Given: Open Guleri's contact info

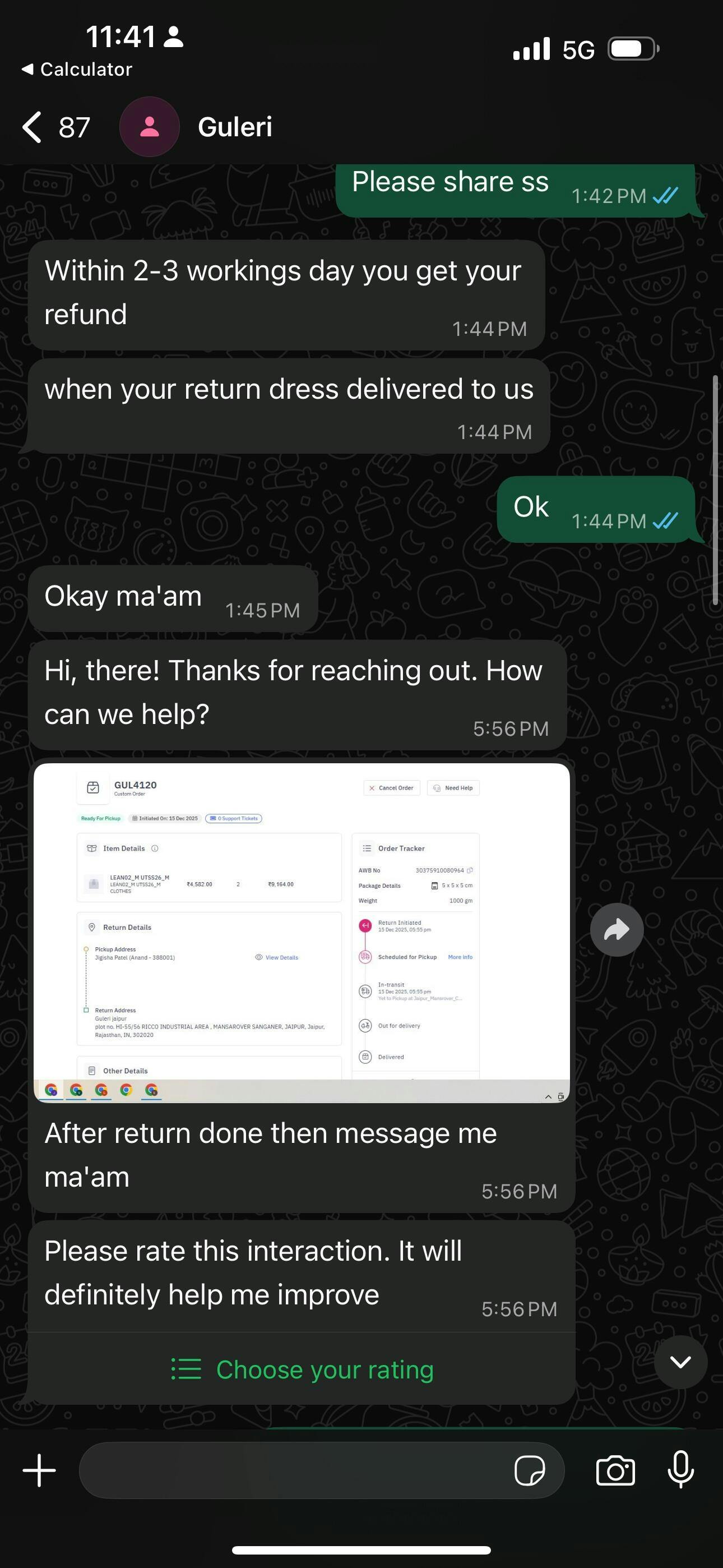Looking at the screenshot, I should pyautogui.click(x=234, y=127).
